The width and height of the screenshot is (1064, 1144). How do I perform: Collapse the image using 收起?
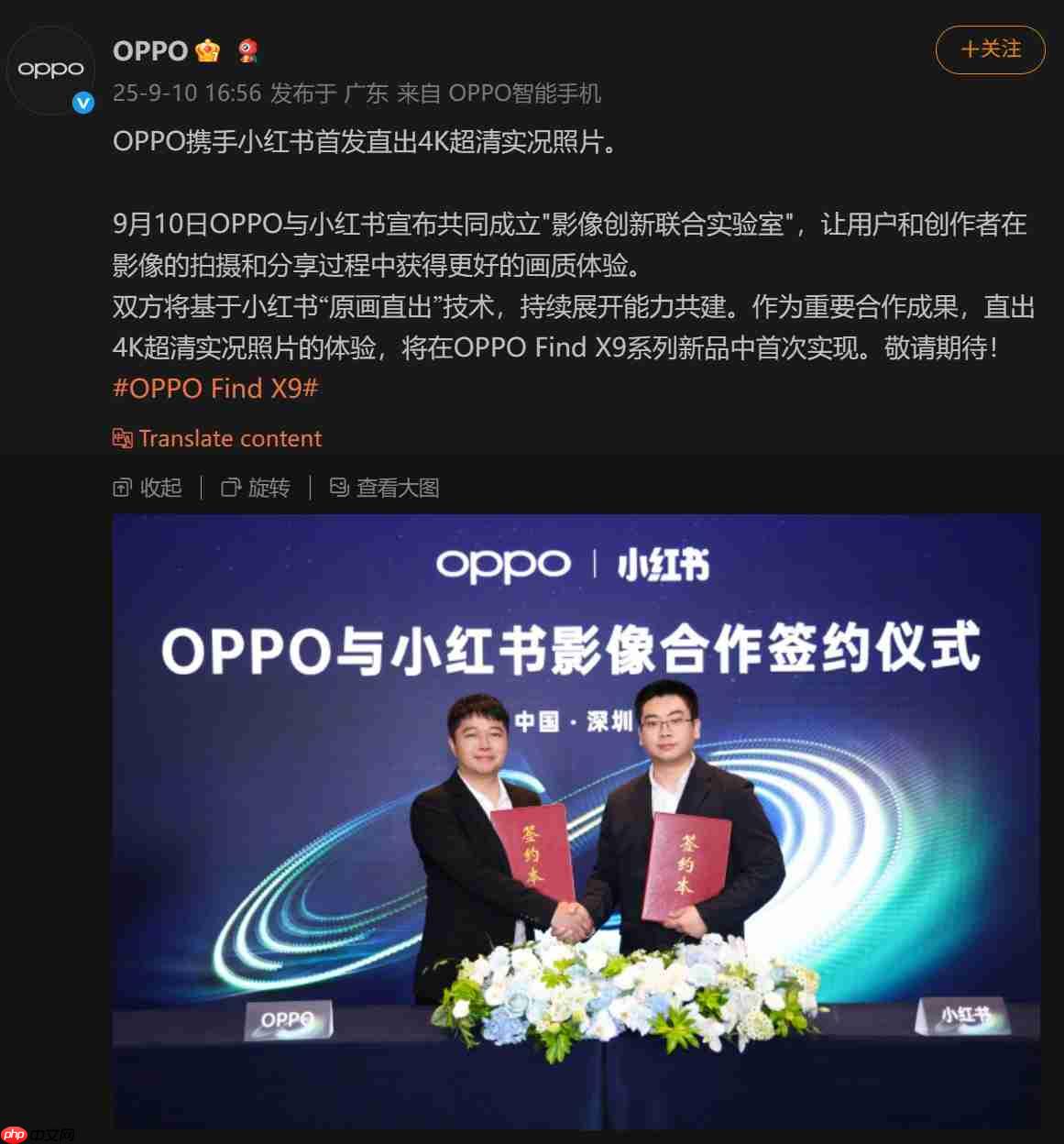tap(159, 488)
